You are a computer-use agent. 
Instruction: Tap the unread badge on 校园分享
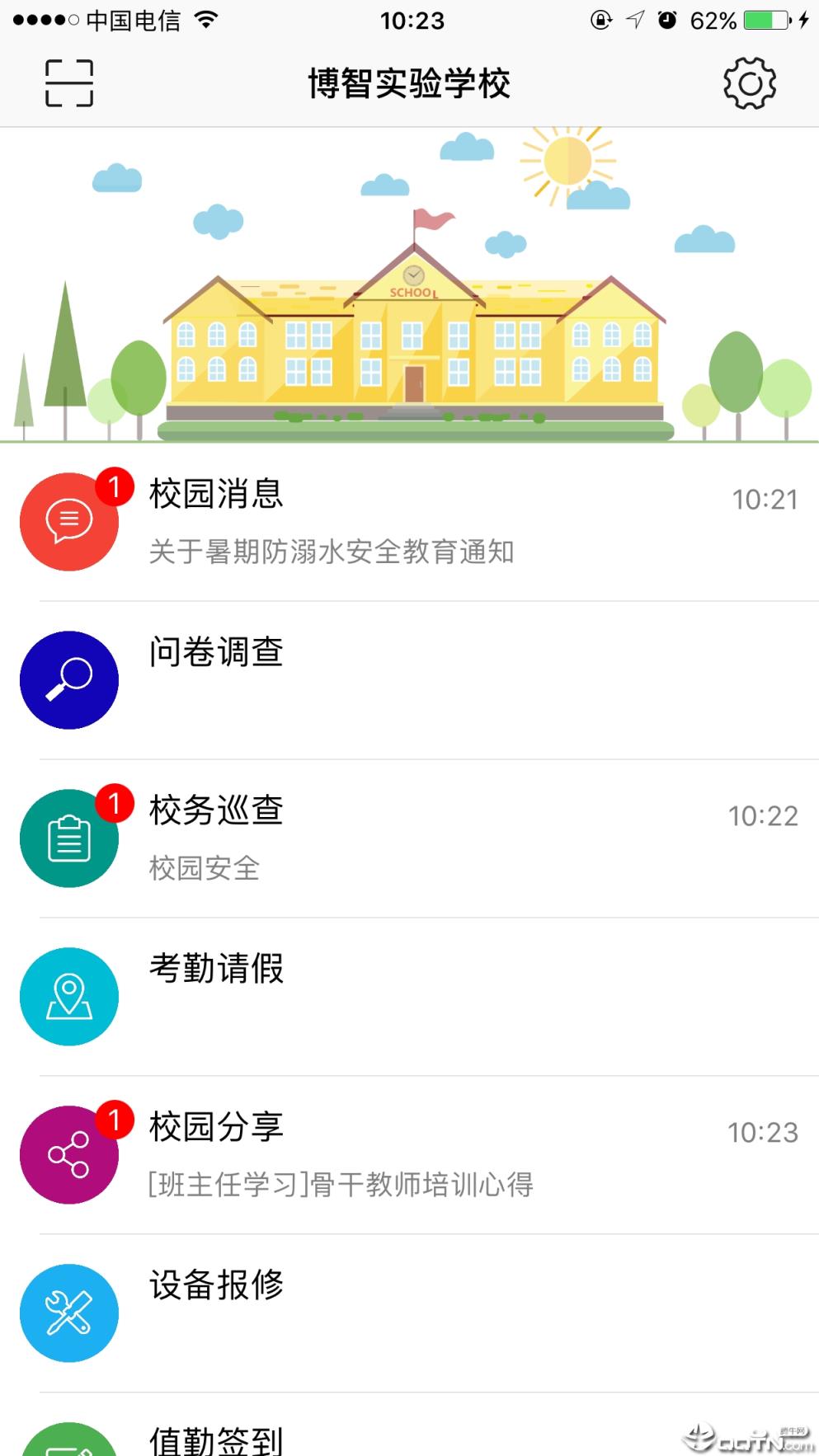coord(116,1120)
